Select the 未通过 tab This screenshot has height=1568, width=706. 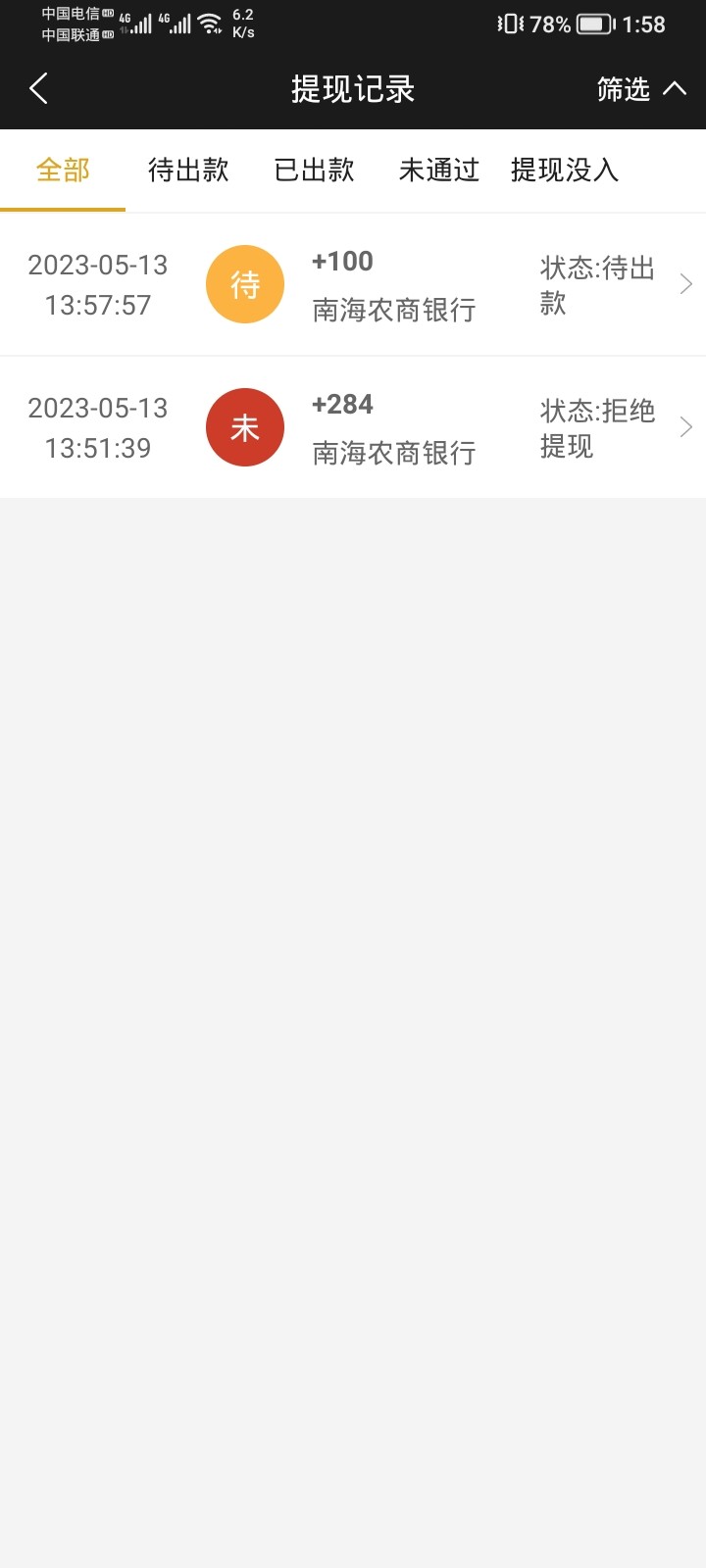click(437, 171)
